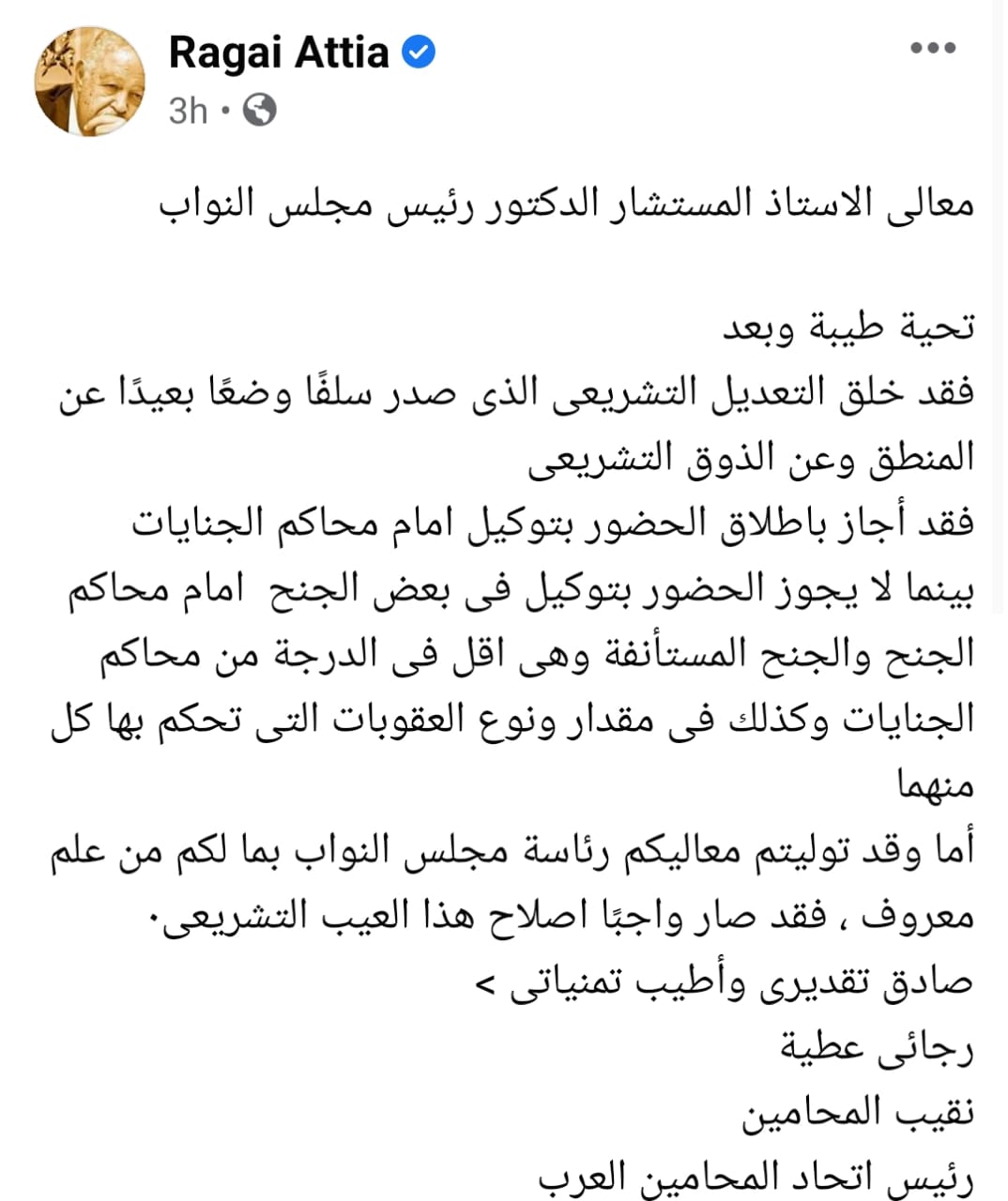The height and width of the screenshot is (1201, 1008).
Task: Tap the 3h post timestamp
Action: point(188,111)
